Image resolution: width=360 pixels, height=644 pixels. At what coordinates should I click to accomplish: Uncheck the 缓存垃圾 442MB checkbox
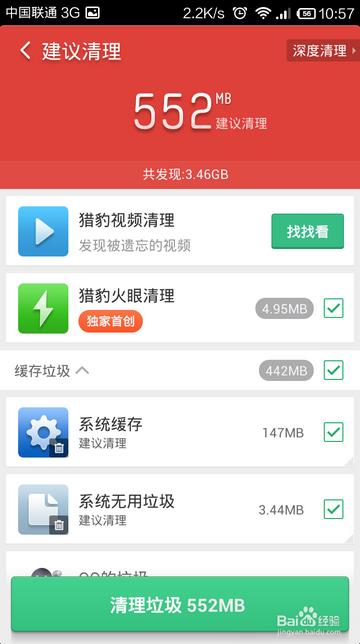tap(333, 370)
